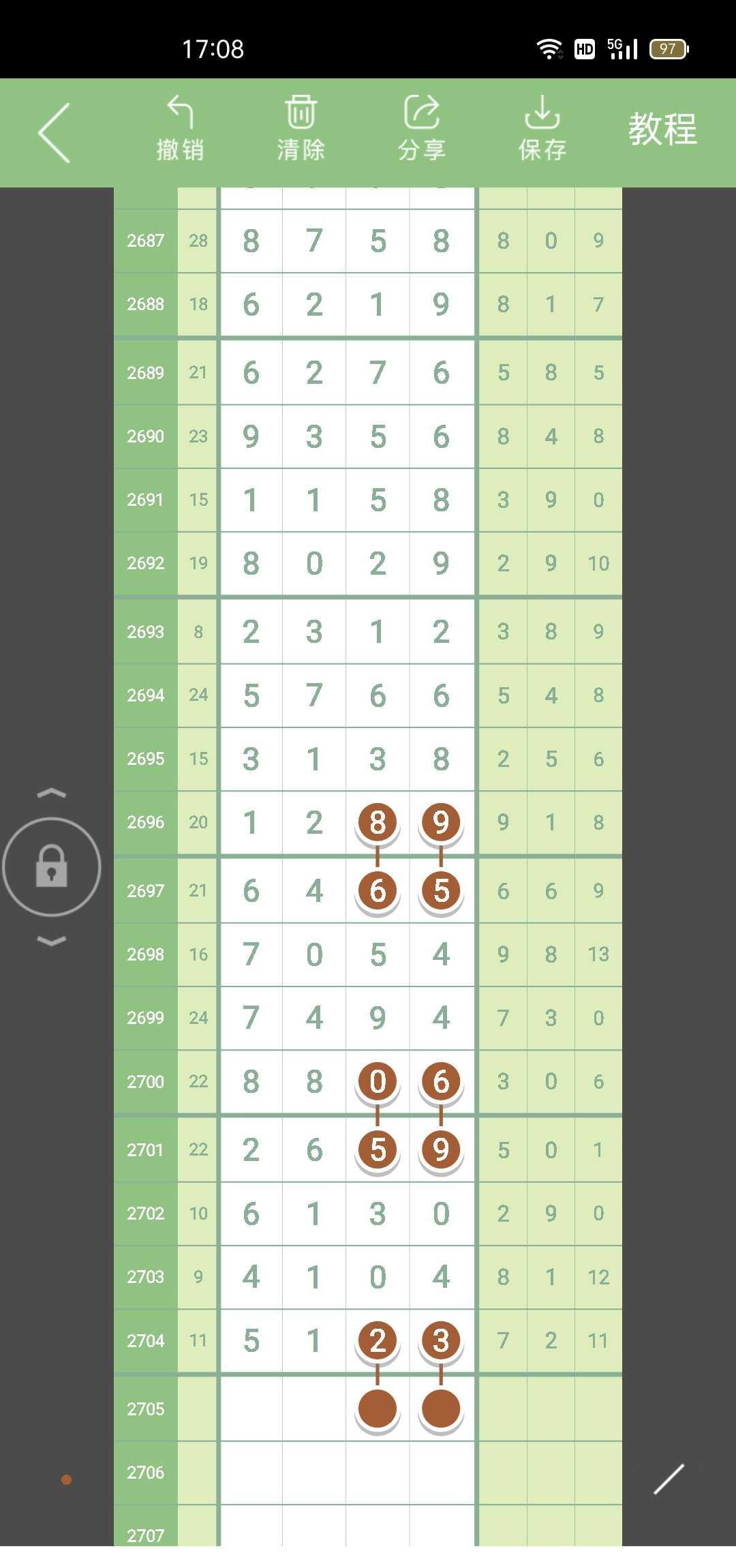Clear all marks with 清除
The width and height of the screenshot is (736, 1568).
point(301,130)
